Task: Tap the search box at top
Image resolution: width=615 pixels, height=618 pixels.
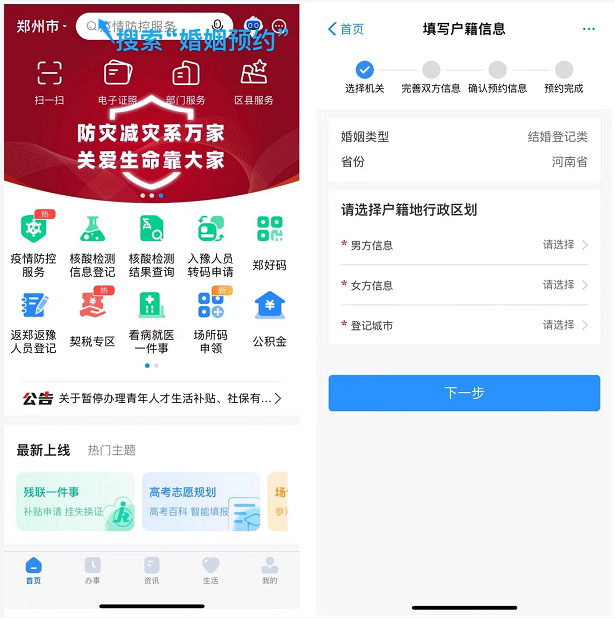Action: [x=150, y=26]
